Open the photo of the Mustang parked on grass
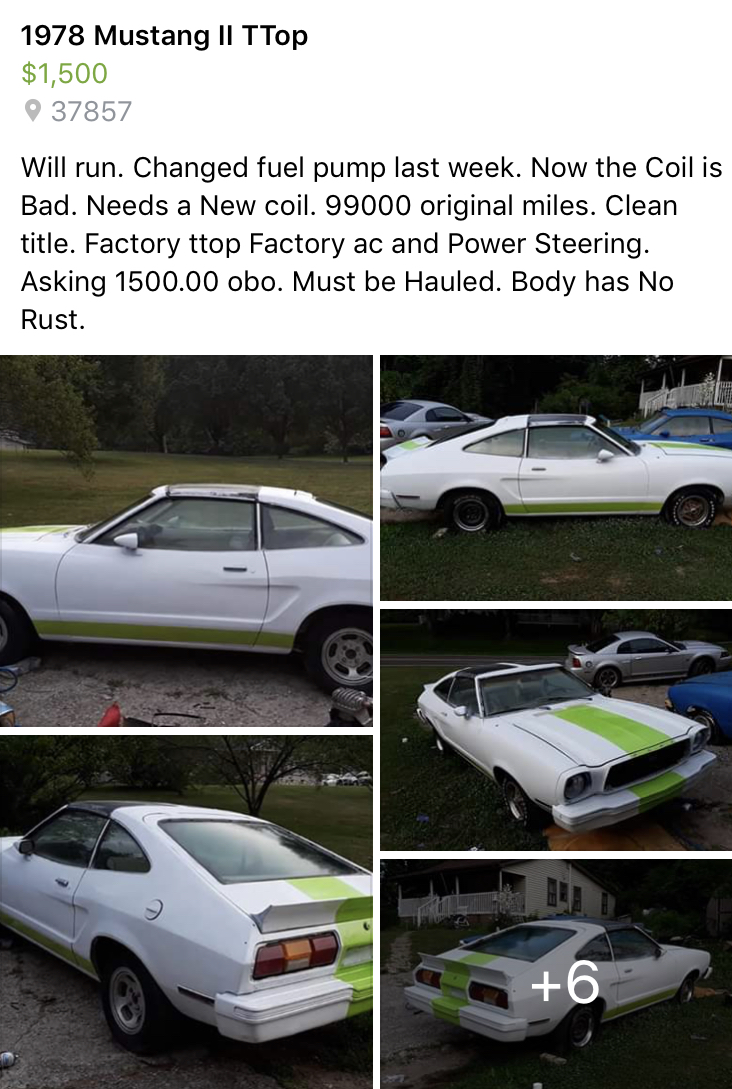This screenshot has width=732, height=1089. [556, 478]
